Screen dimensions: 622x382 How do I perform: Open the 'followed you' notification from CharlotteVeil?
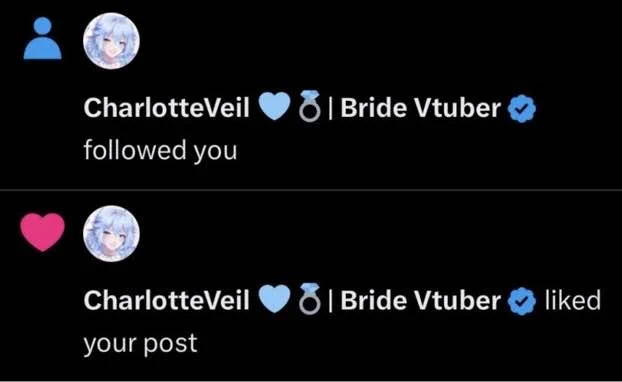311,95
